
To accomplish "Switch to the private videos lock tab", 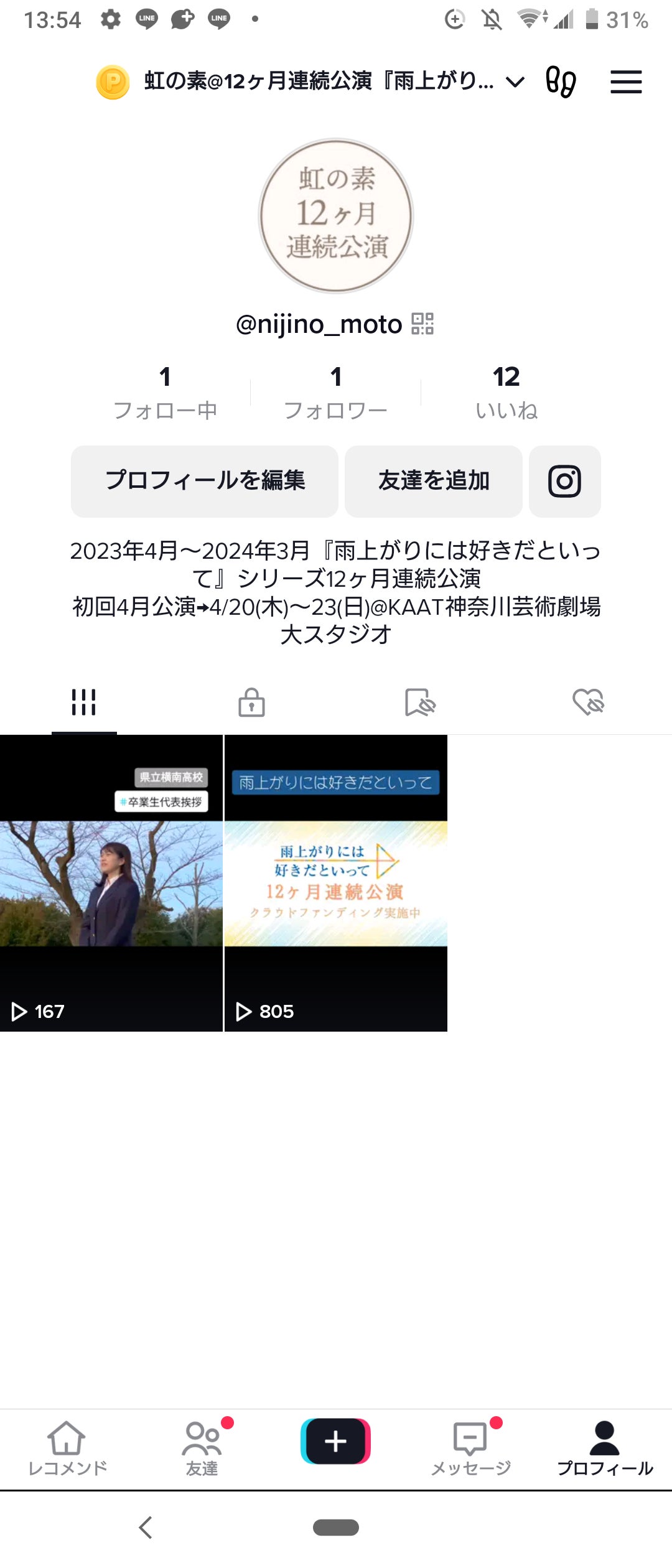I will (x=251, y=702).
